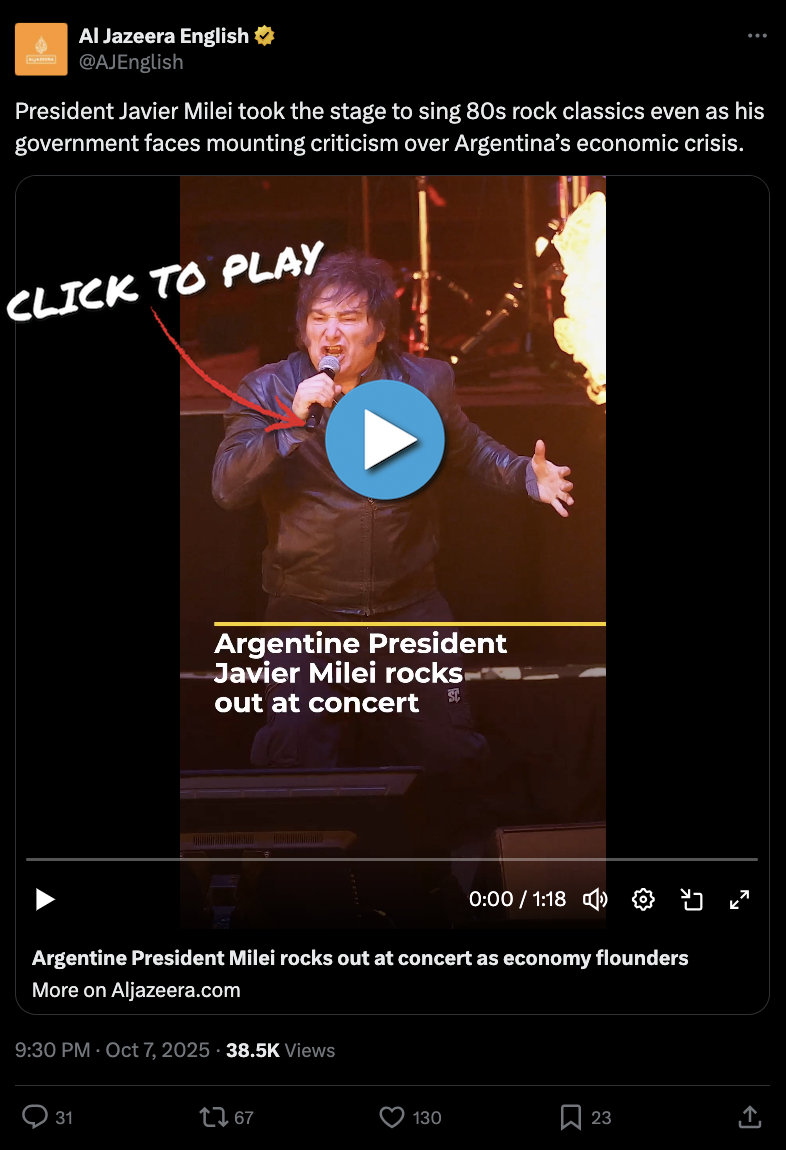Open More on Aljazeera.com link
The image size is (786, 1150).
[x=136, y=990]
